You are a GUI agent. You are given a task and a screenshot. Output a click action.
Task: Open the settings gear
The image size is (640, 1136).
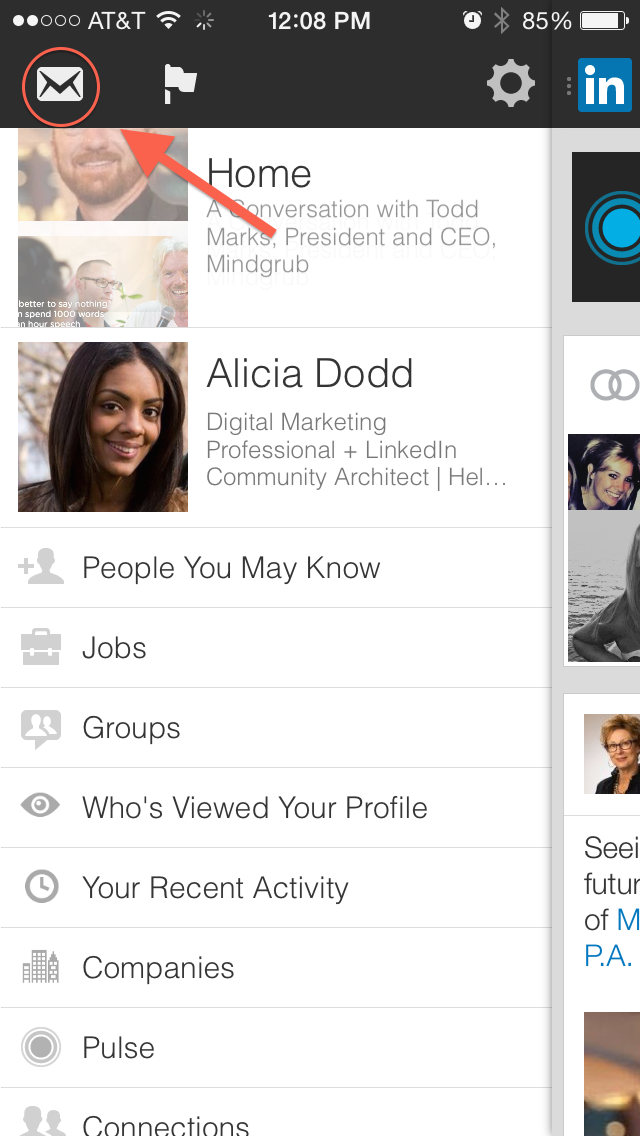coord(510,85)
